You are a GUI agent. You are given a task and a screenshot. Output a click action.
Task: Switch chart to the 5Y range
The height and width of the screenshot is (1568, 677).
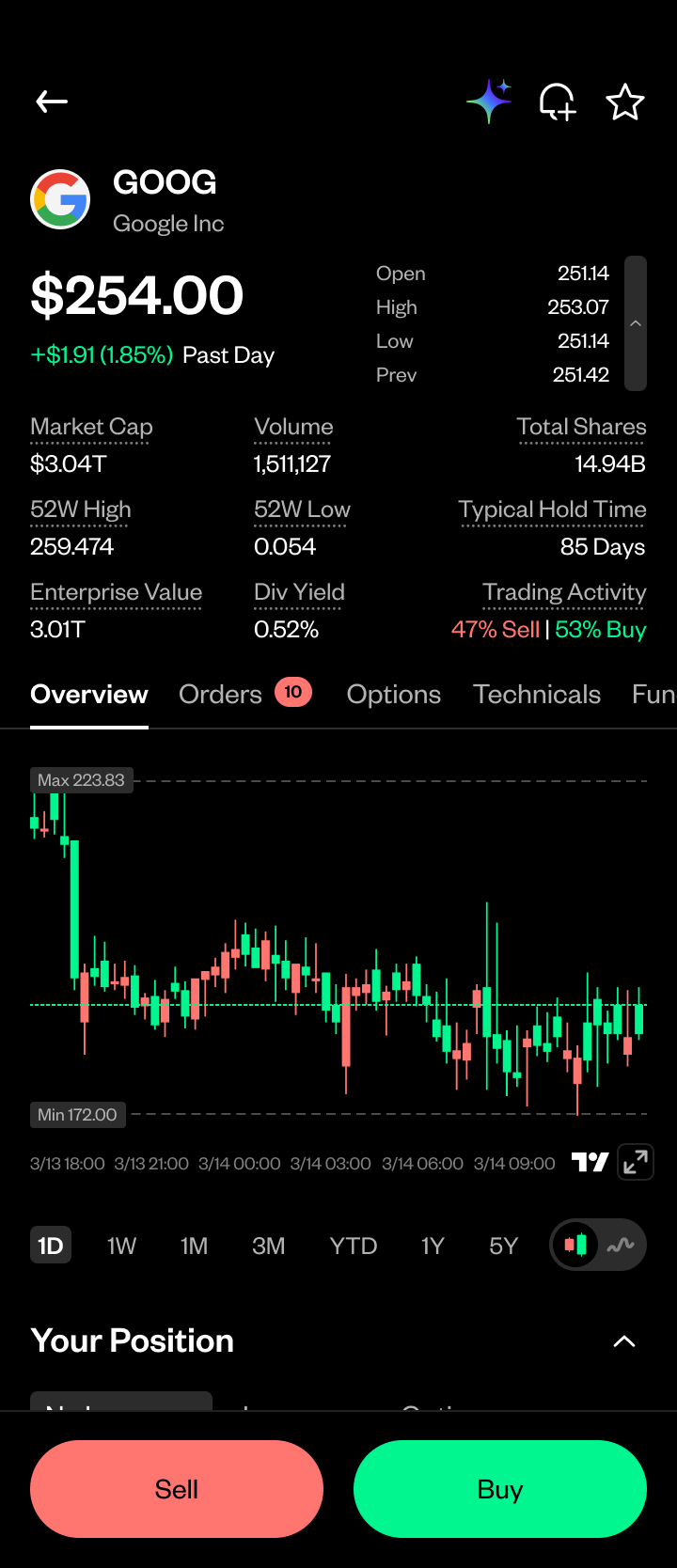pyautogui.click(x=503, y=1246)
